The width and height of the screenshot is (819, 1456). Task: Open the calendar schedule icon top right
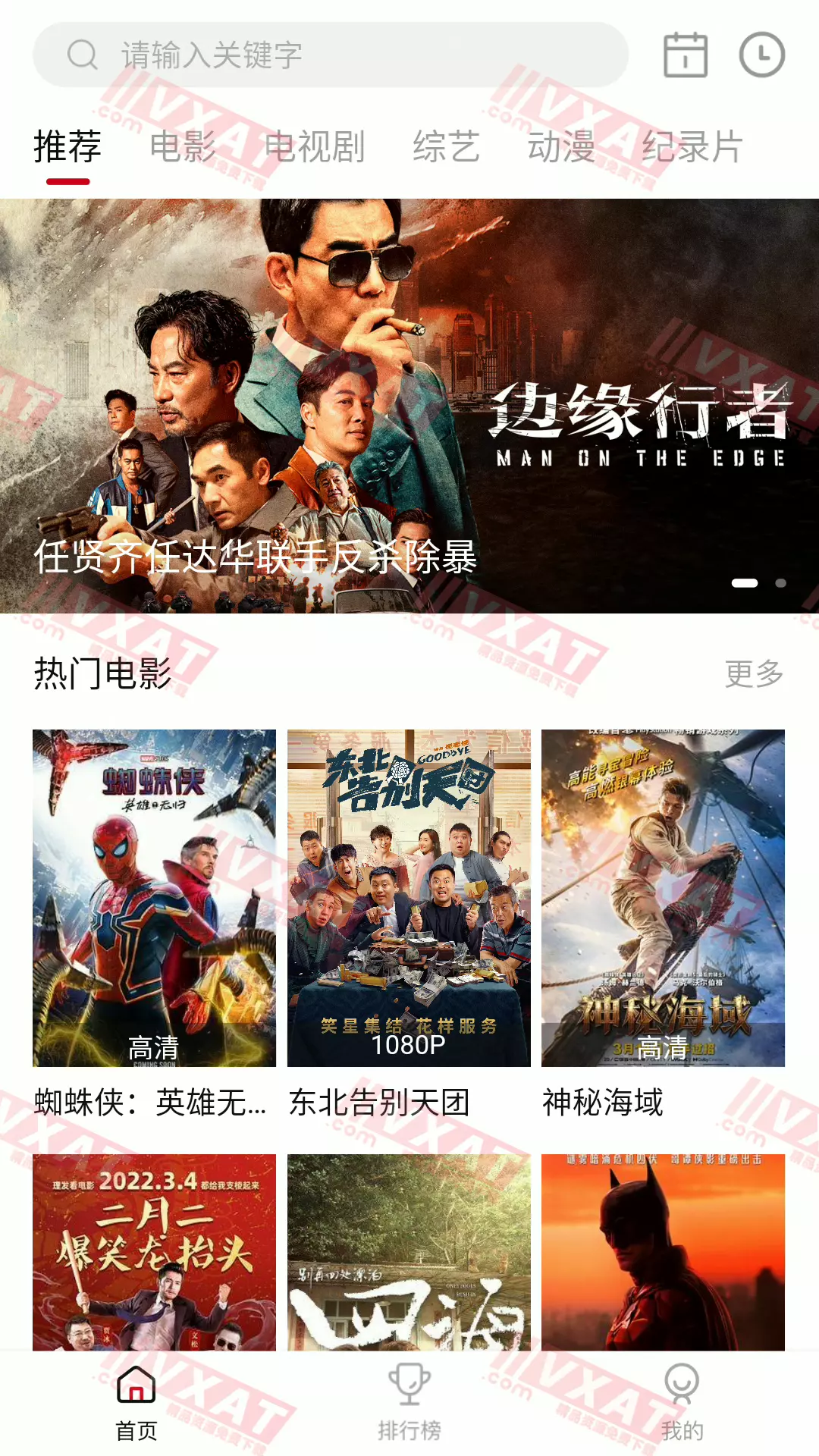[683, 54]
